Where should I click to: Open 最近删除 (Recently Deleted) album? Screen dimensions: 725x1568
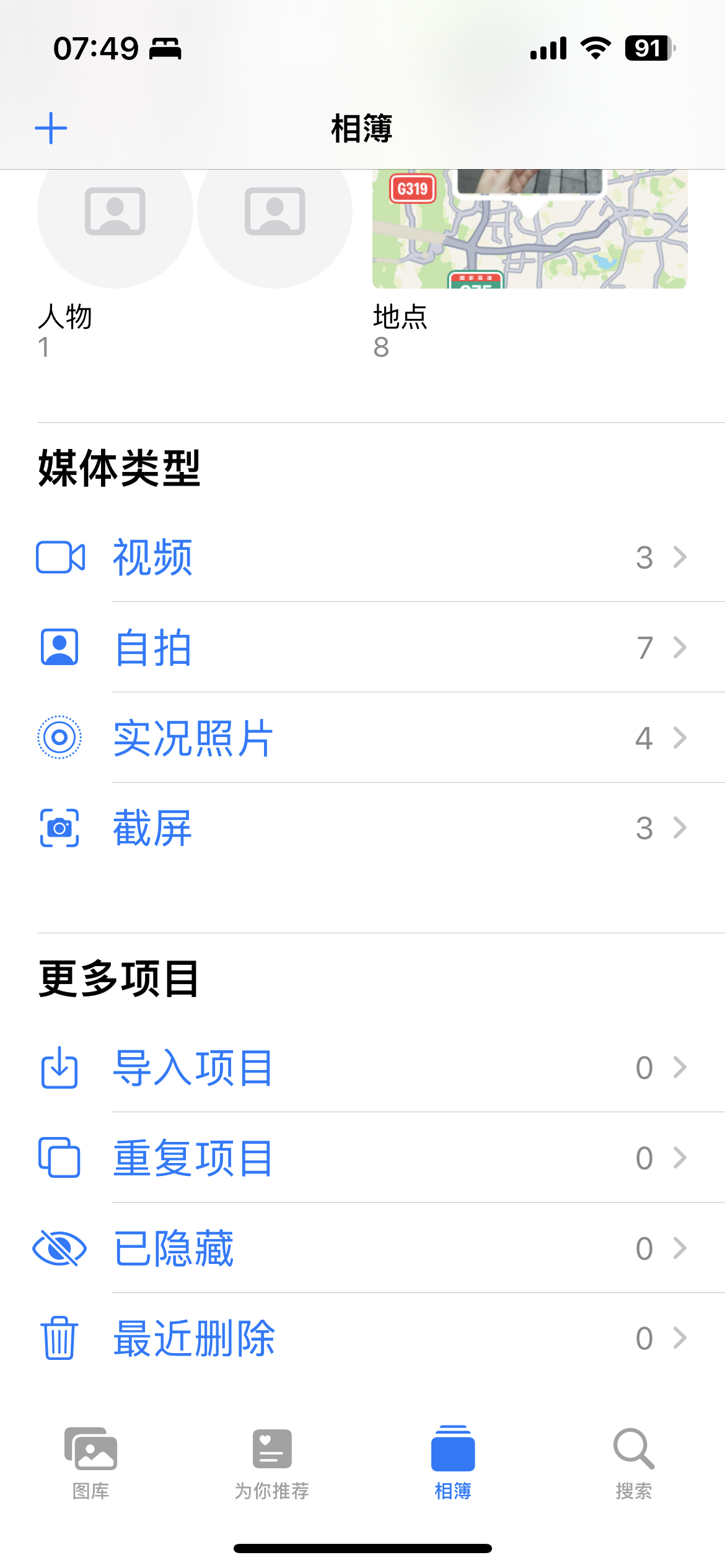(362, 1338)
